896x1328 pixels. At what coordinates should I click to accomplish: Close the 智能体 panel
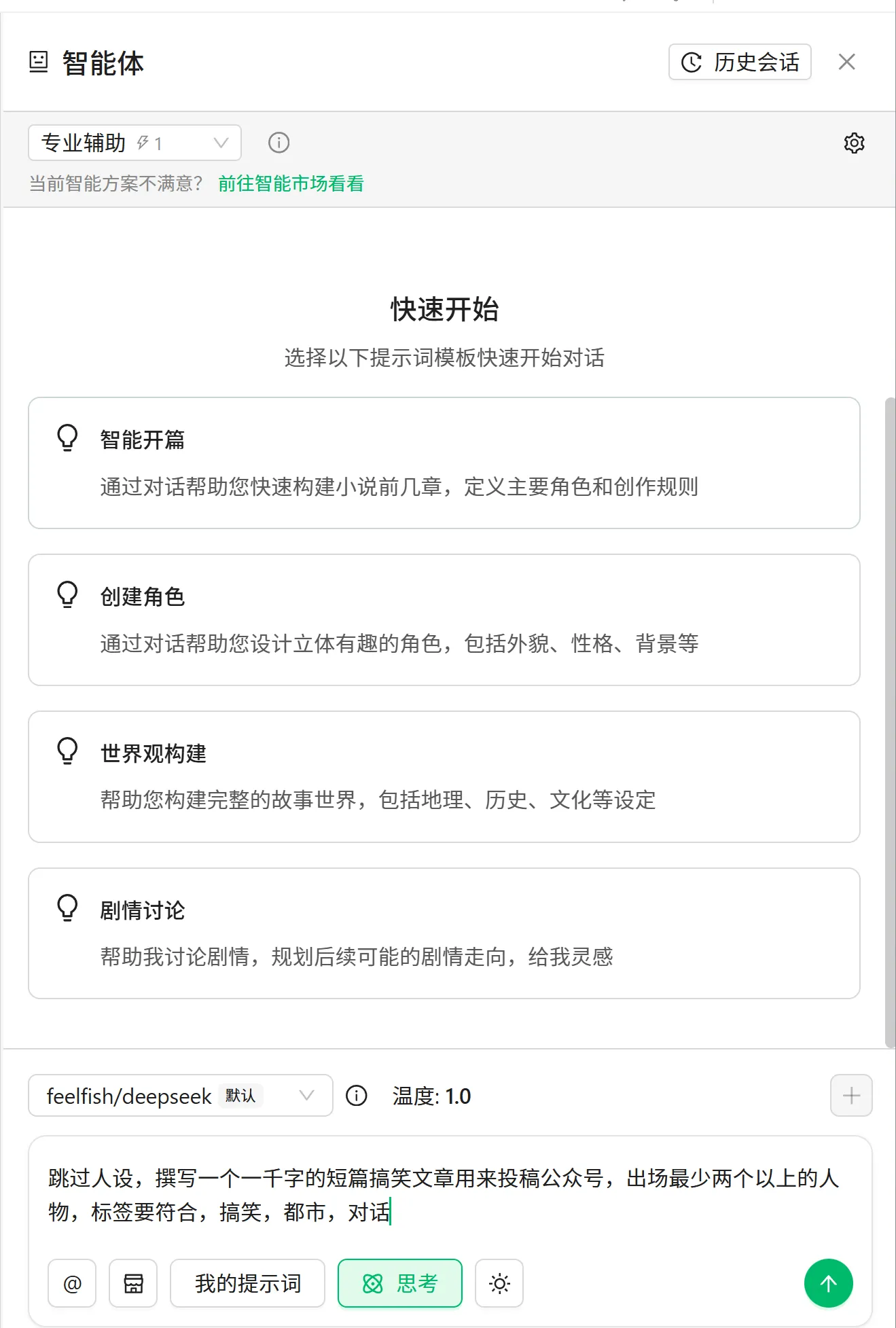click(846, 62)
